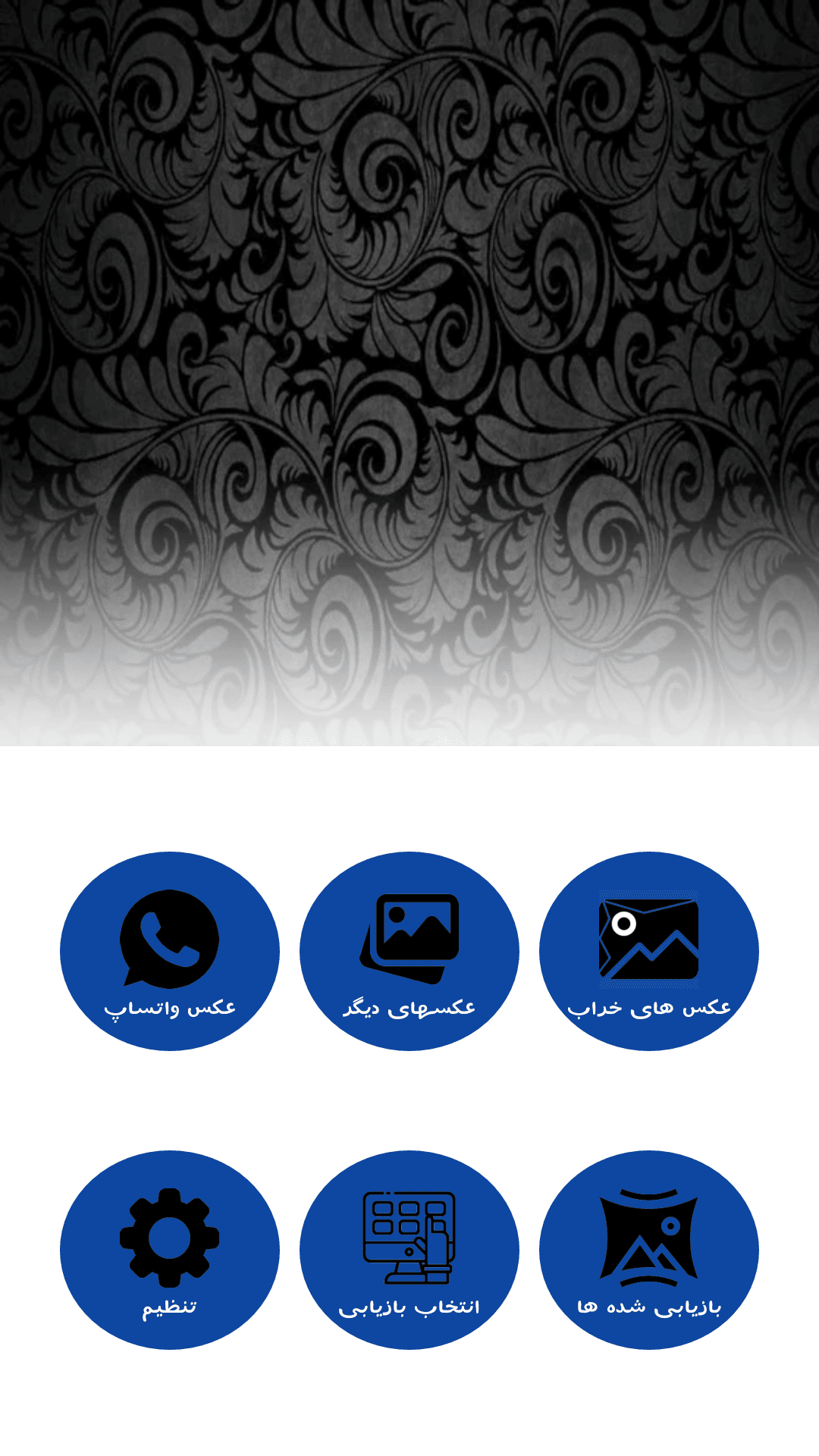Open corrupted photos (عکس های خراب)

tap(649, 951)
